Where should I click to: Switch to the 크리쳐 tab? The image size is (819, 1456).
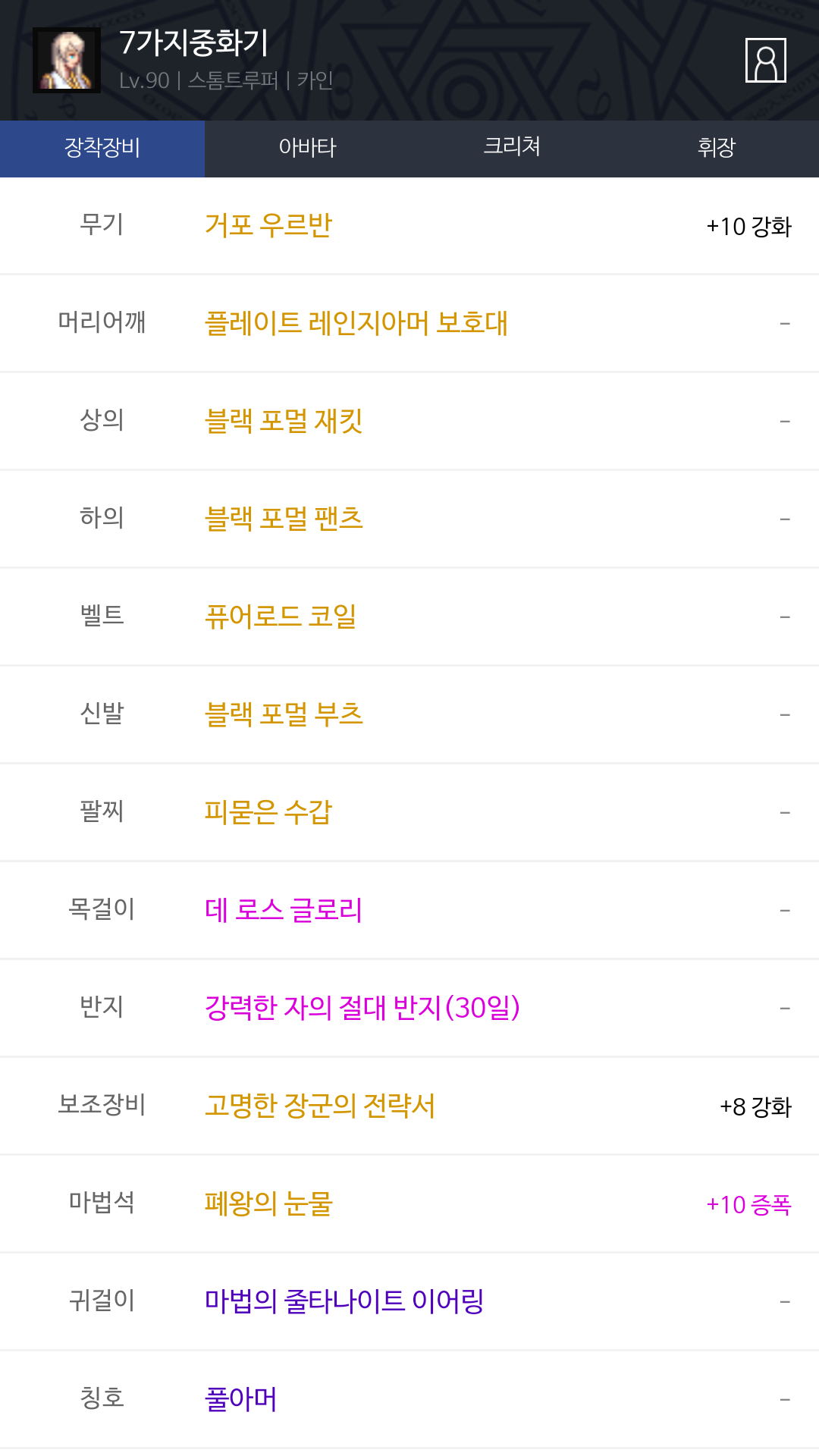[x=512, y=149]
